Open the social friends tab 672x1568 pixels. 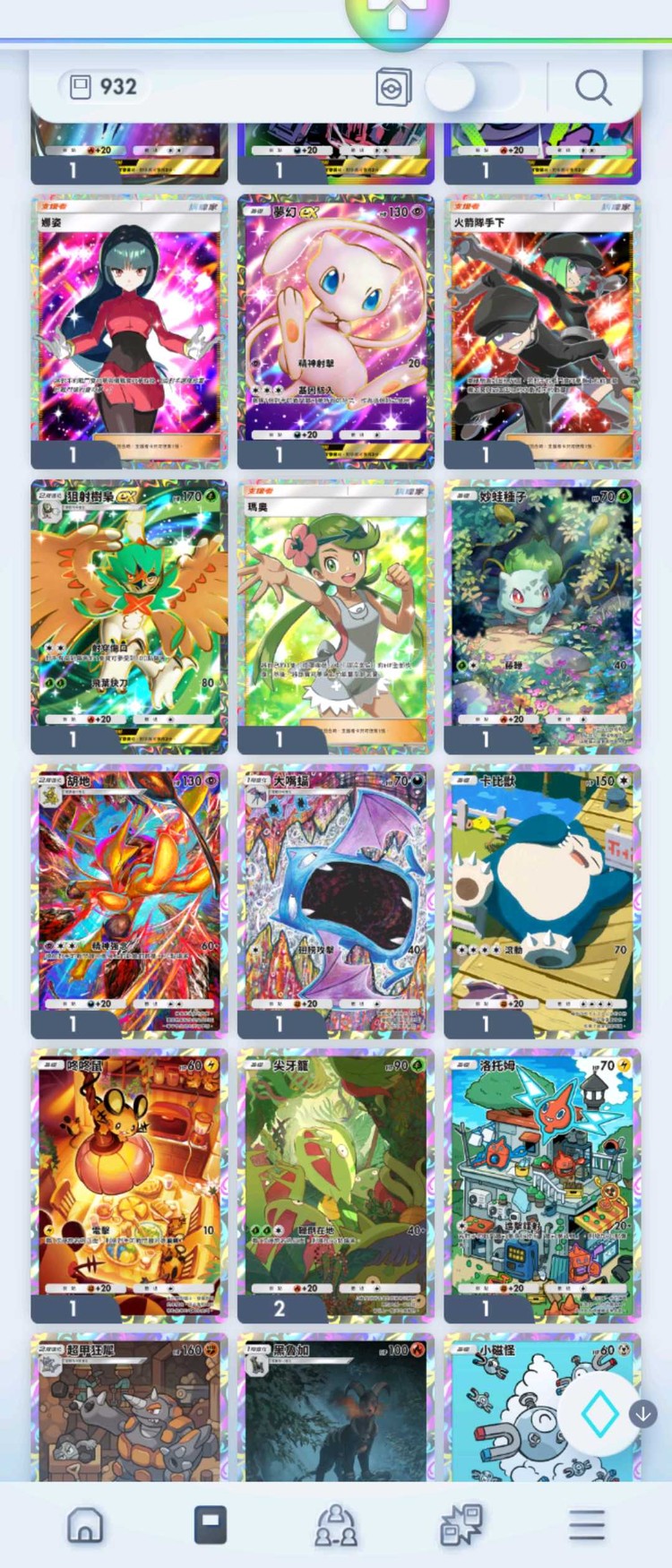(x=336, y=1524)
